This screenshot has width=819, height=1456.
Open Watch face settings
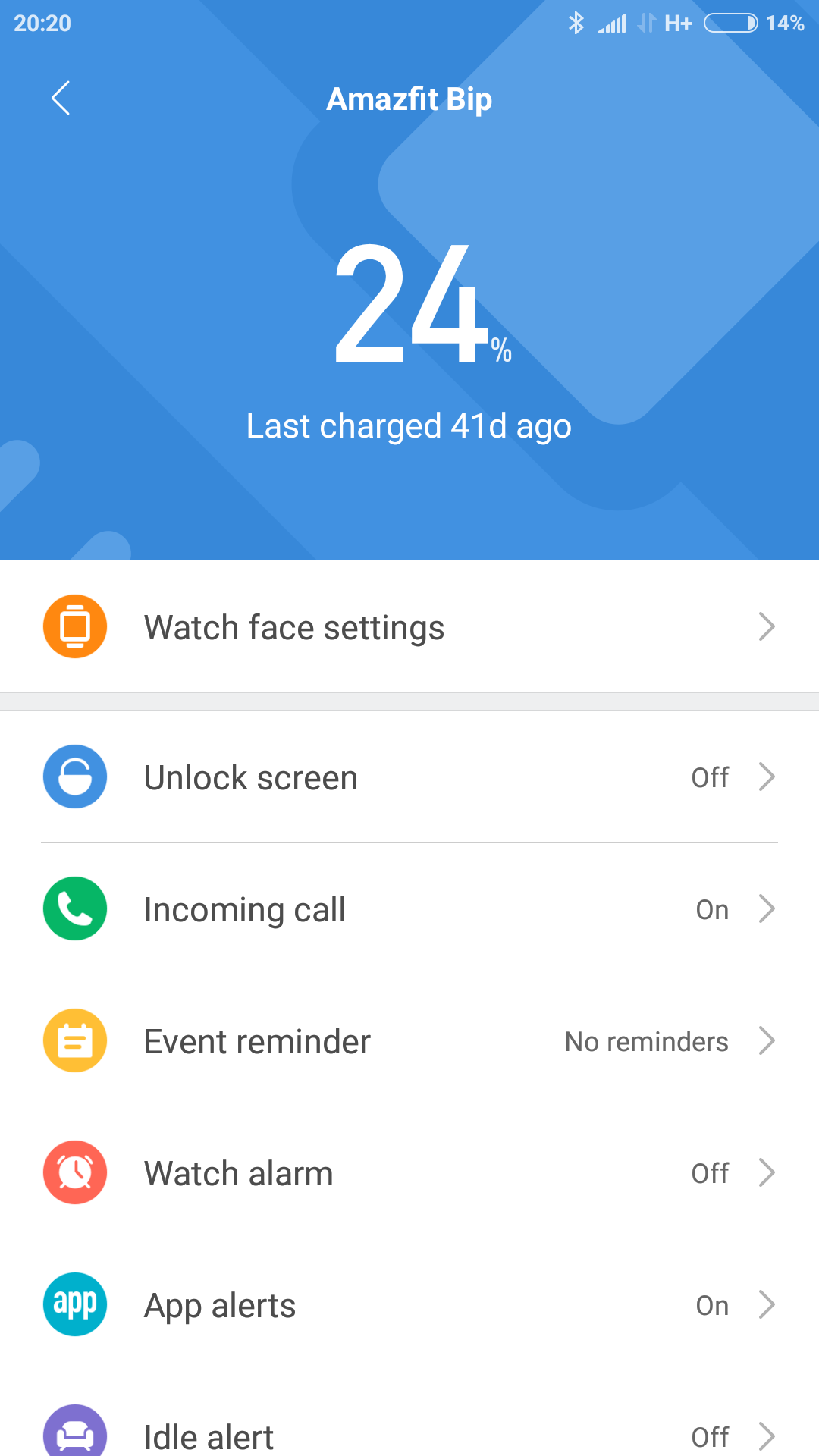[x=409, y=627]
